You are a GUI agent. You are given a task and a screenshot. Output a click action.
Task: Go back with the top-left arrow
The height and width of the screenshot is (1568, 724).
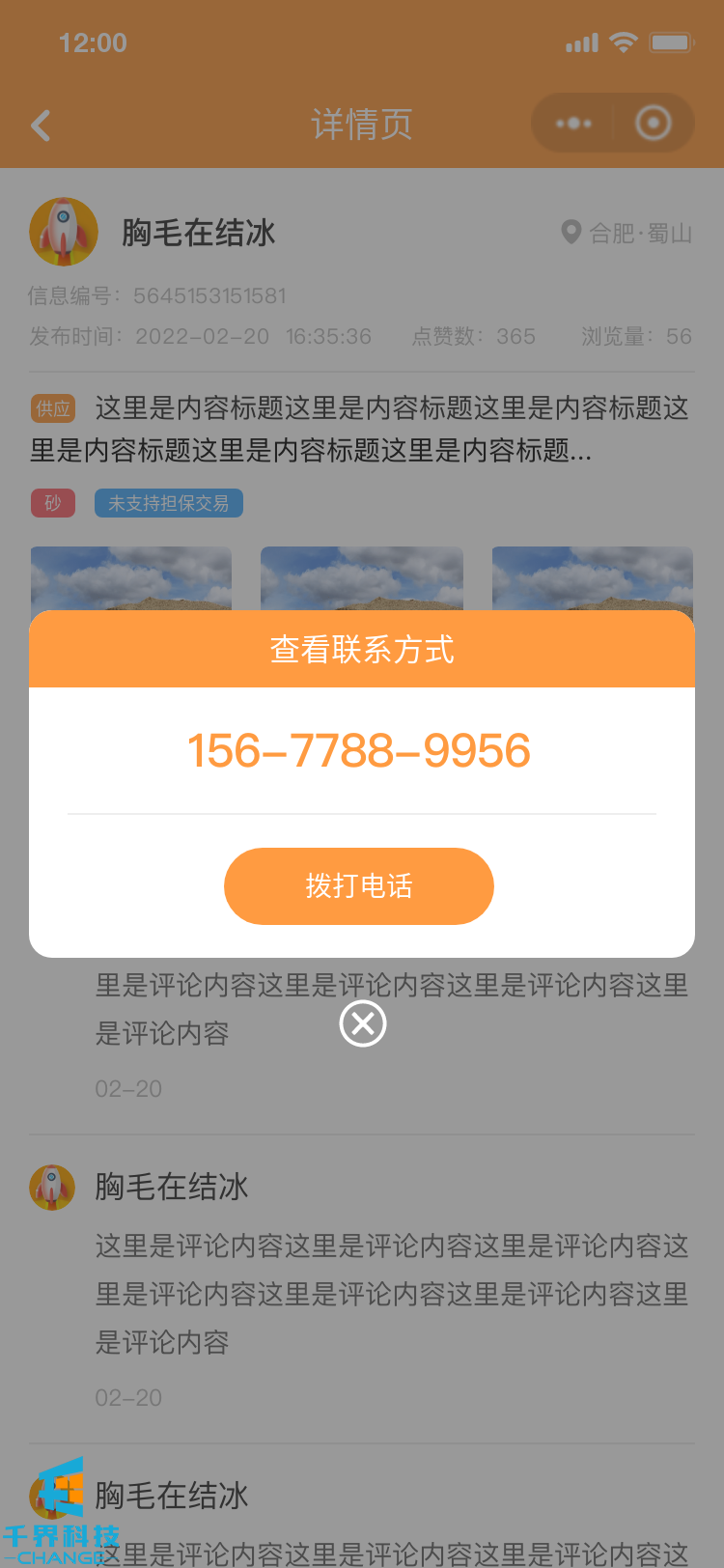point(41,126)
